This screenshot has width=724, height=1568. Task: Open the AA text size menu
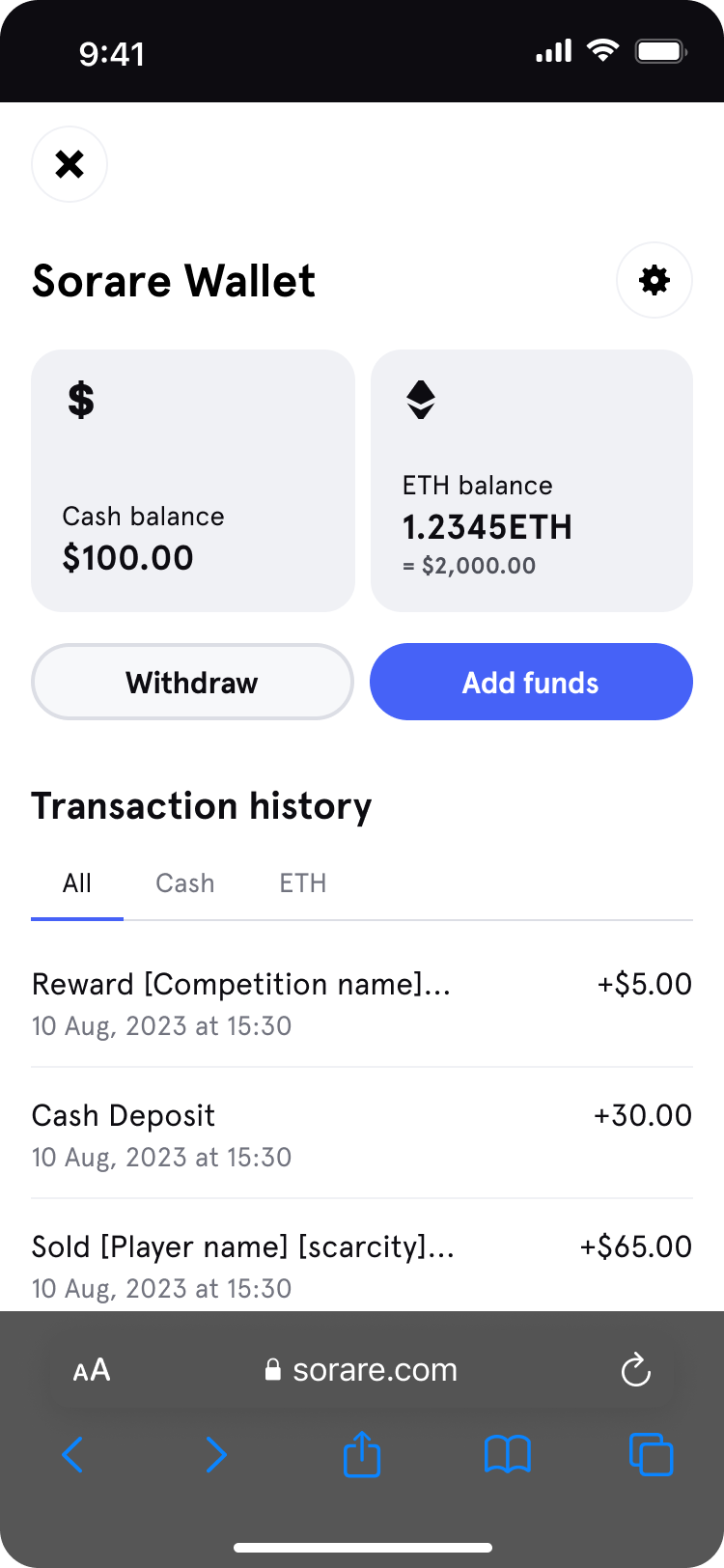(92, 1370)
